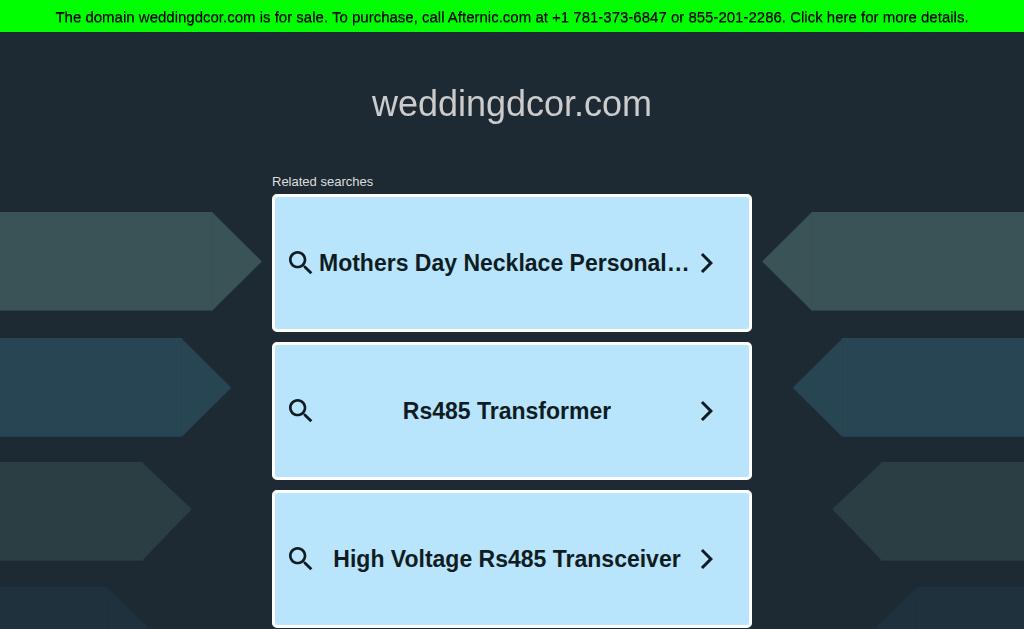Open the domain for sale banner link

[511, 17]
